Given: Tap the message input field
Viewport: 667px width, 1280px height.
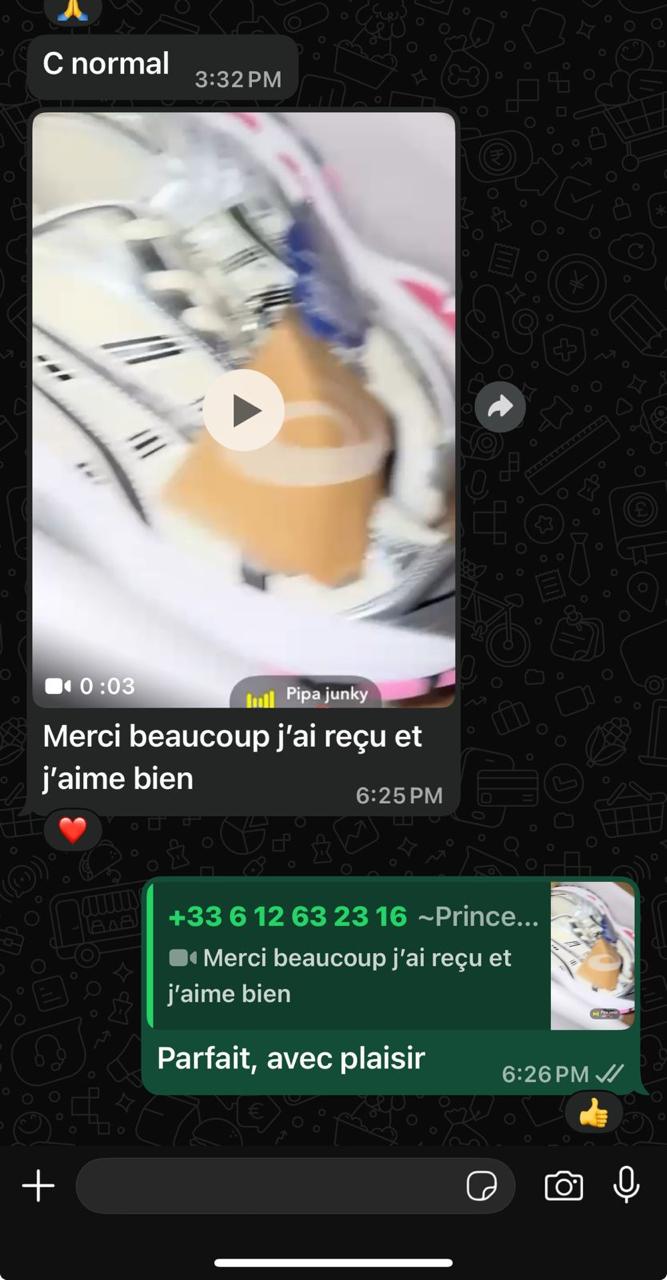Looking at the screenshot, I should point(270,1186).
